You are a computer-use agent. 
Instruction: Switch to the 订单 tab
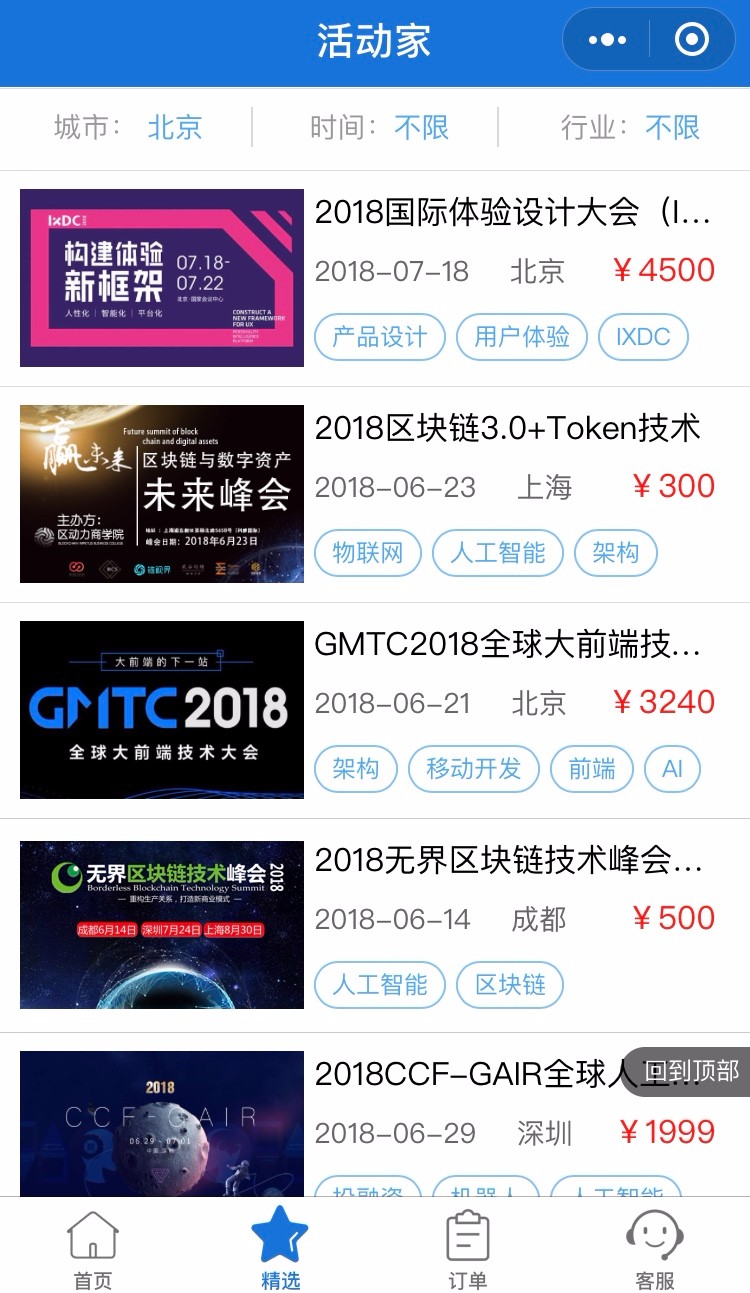pos(467,1248)
